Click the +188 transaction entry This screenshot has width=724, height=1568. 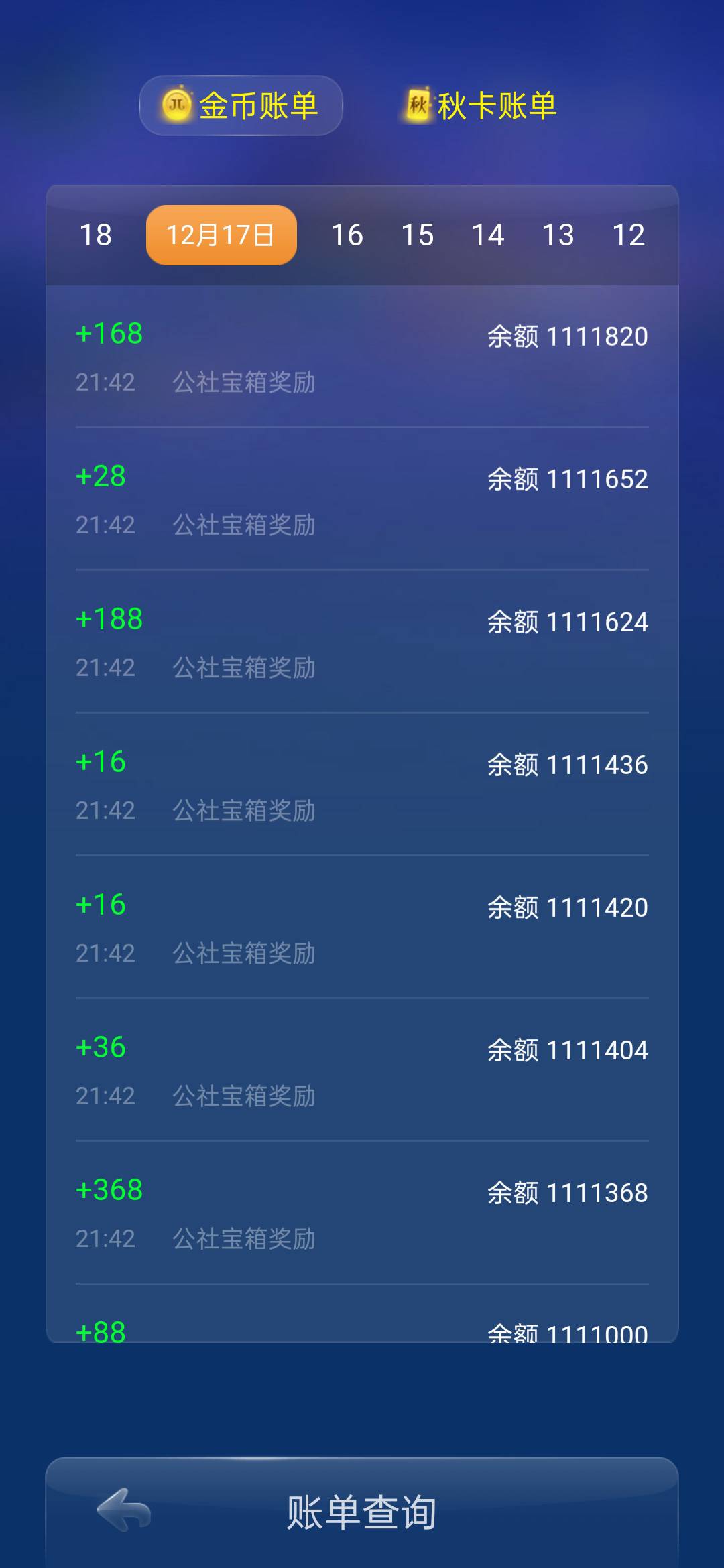tap(362, 643)
